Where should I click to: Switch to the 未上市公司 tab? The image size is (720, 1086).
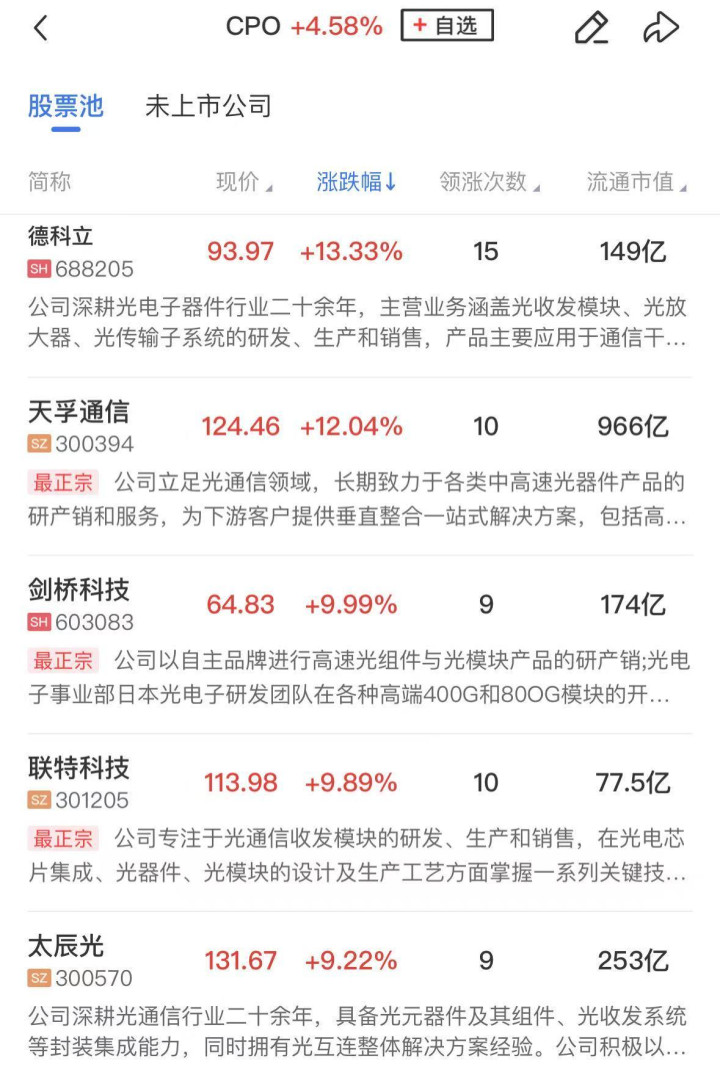(x=208, y=106)
